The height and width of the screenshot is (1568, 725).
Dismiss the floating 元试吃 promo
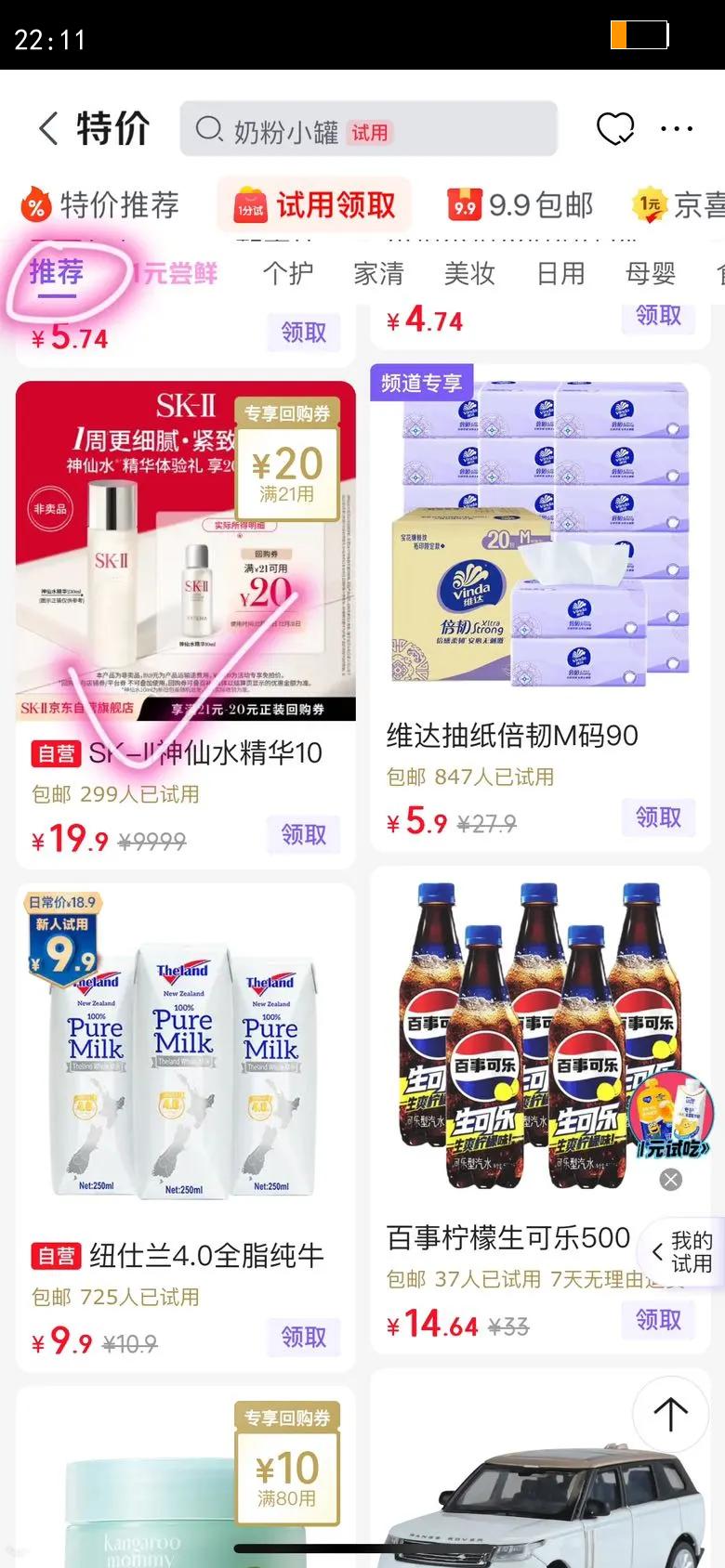pos(670,1180)
